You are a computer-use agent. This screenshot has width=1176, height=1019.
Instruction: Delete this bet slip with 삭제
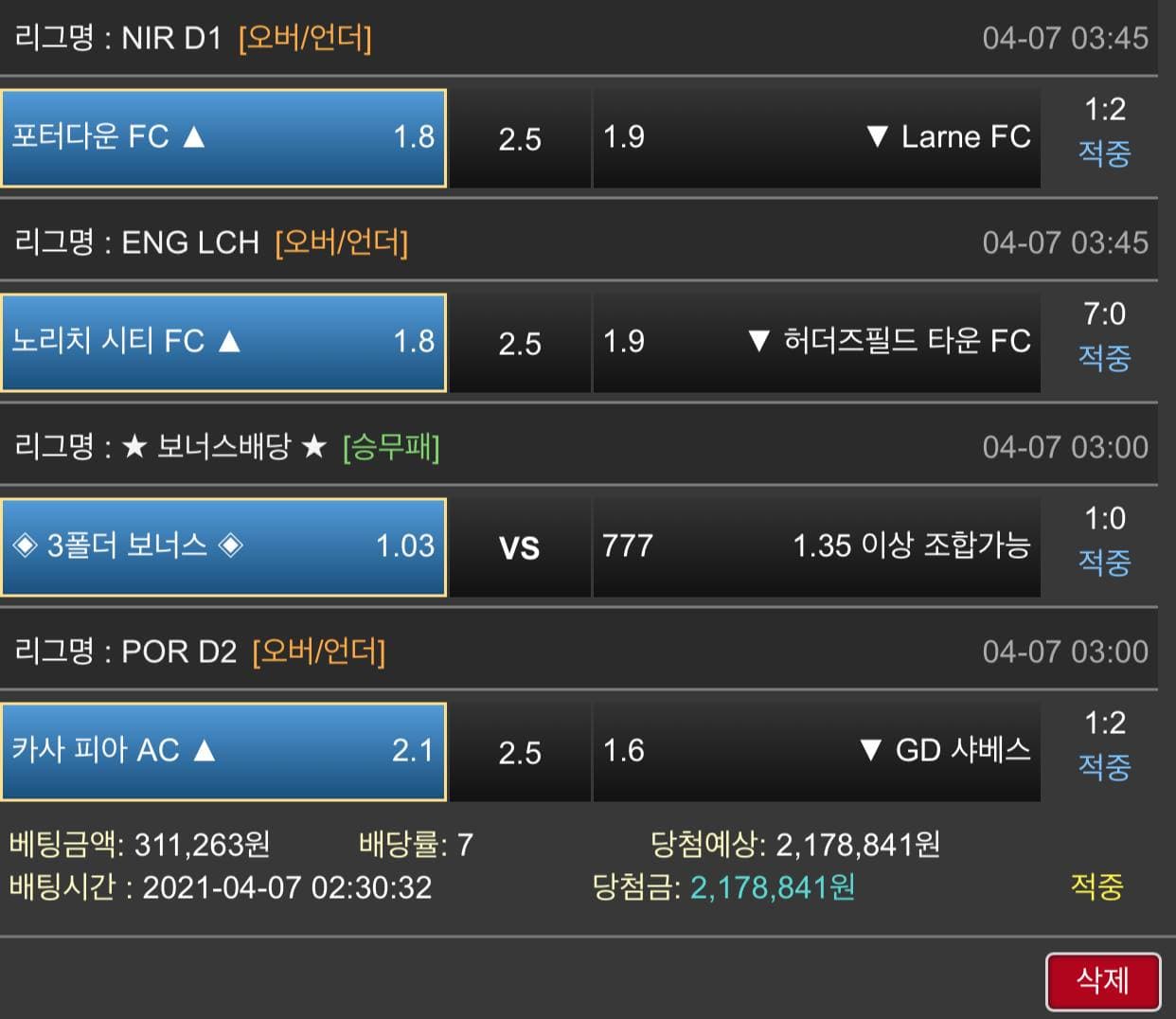1102,980
